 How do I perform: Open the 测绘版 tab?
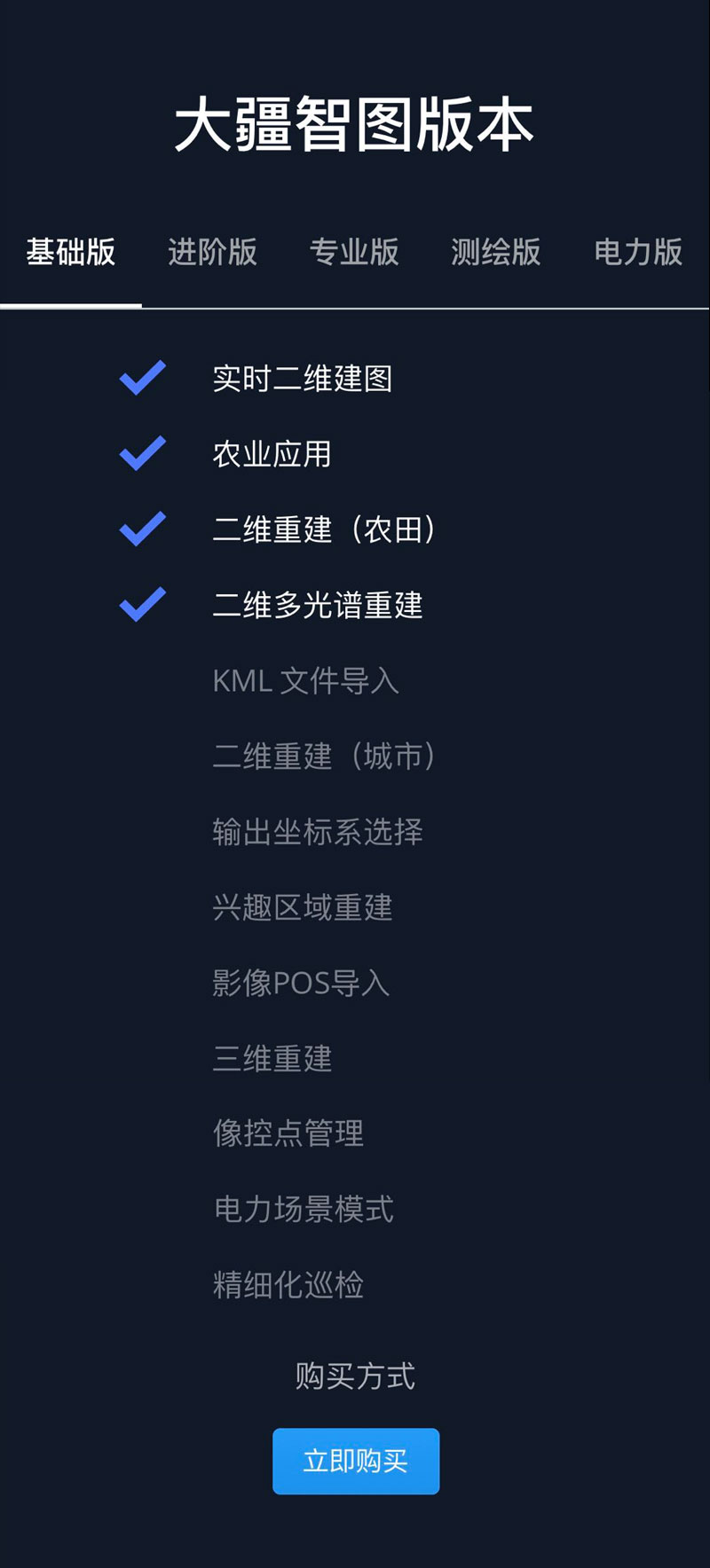pos(496,253)
